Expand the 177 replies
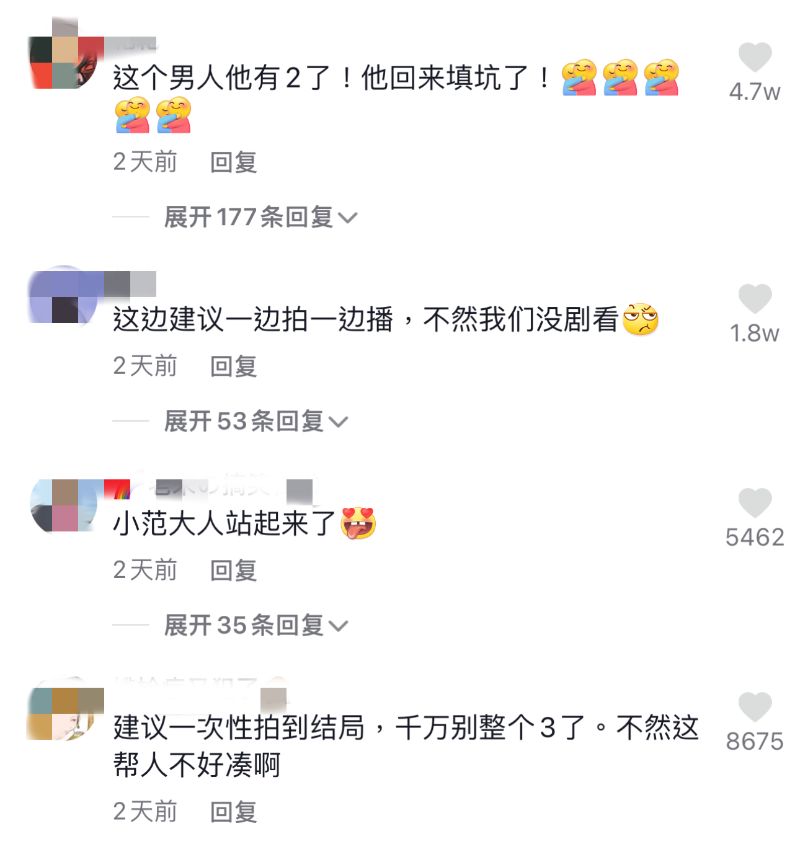 click(260, 217)
